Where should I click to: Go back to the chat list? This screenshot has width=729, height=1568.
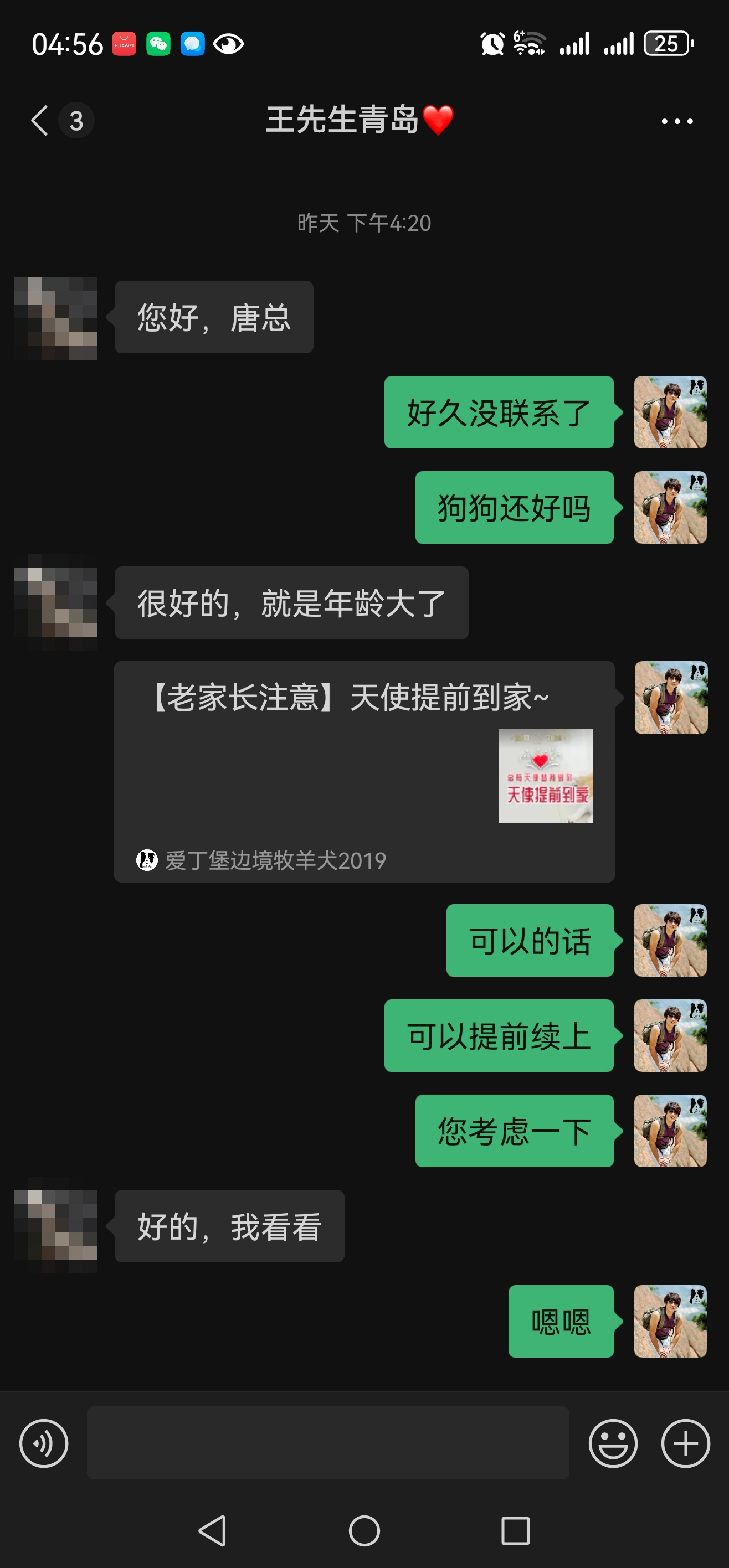40,120
